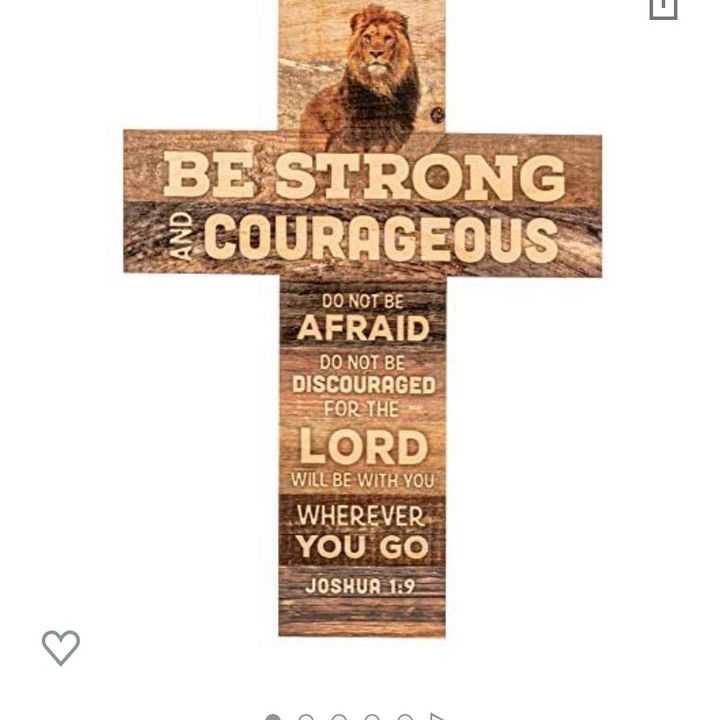The width and height of the screenshot is (720, 720).
Task: Play the product video from the indicator
Action: point(437,717)
